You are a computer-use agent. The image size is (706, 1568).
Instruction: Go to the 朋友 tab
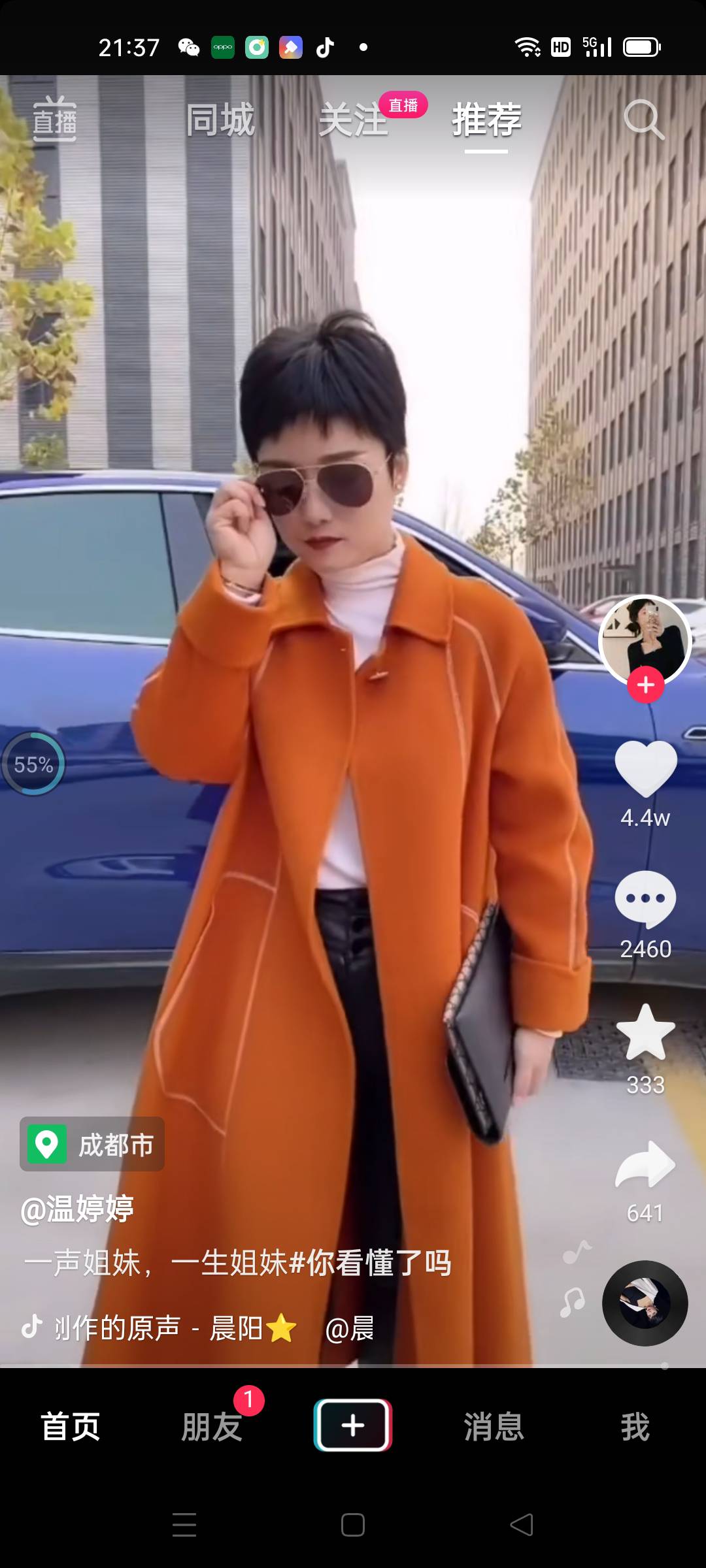(x=212, y=1426)
